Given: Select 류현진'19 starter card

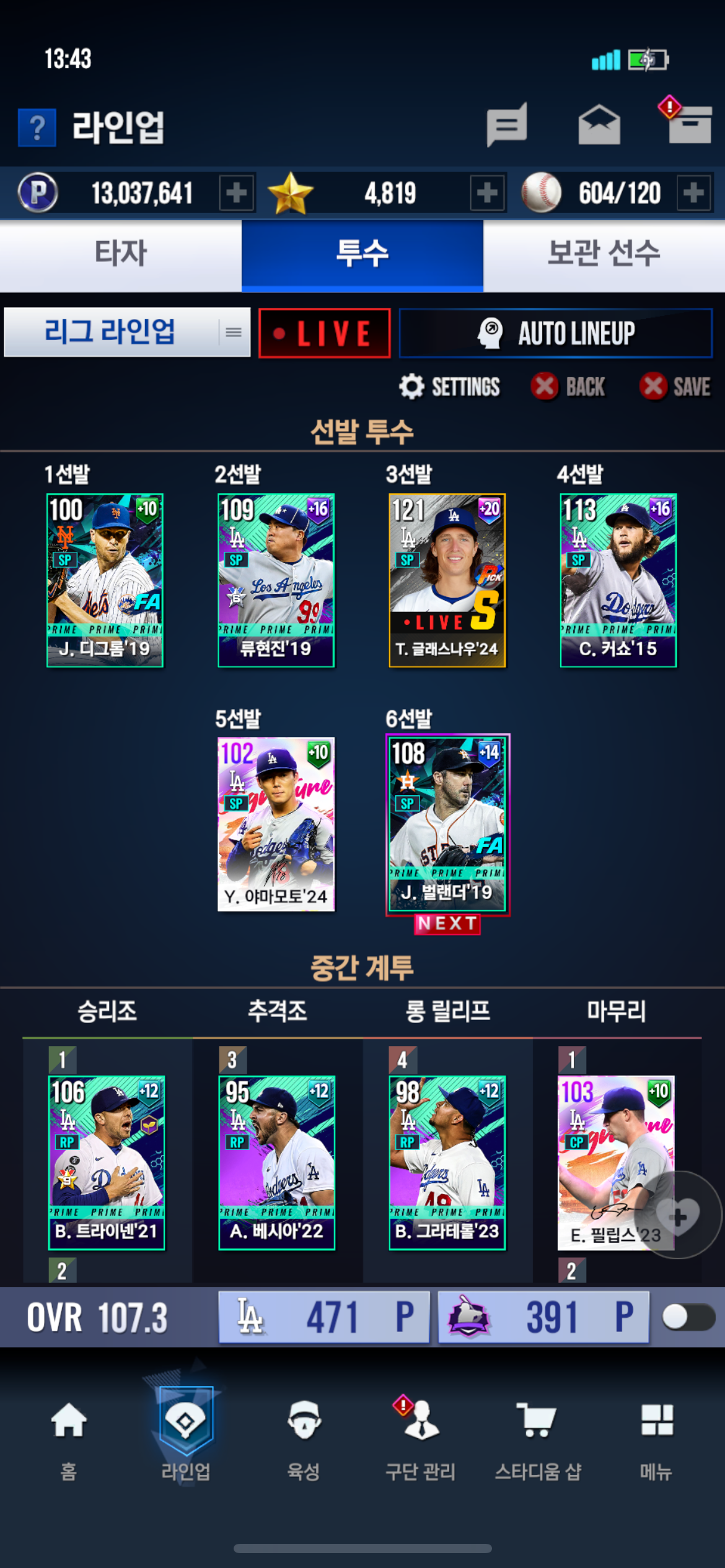Looking at the screenshot, I should (x=276, y=580).
